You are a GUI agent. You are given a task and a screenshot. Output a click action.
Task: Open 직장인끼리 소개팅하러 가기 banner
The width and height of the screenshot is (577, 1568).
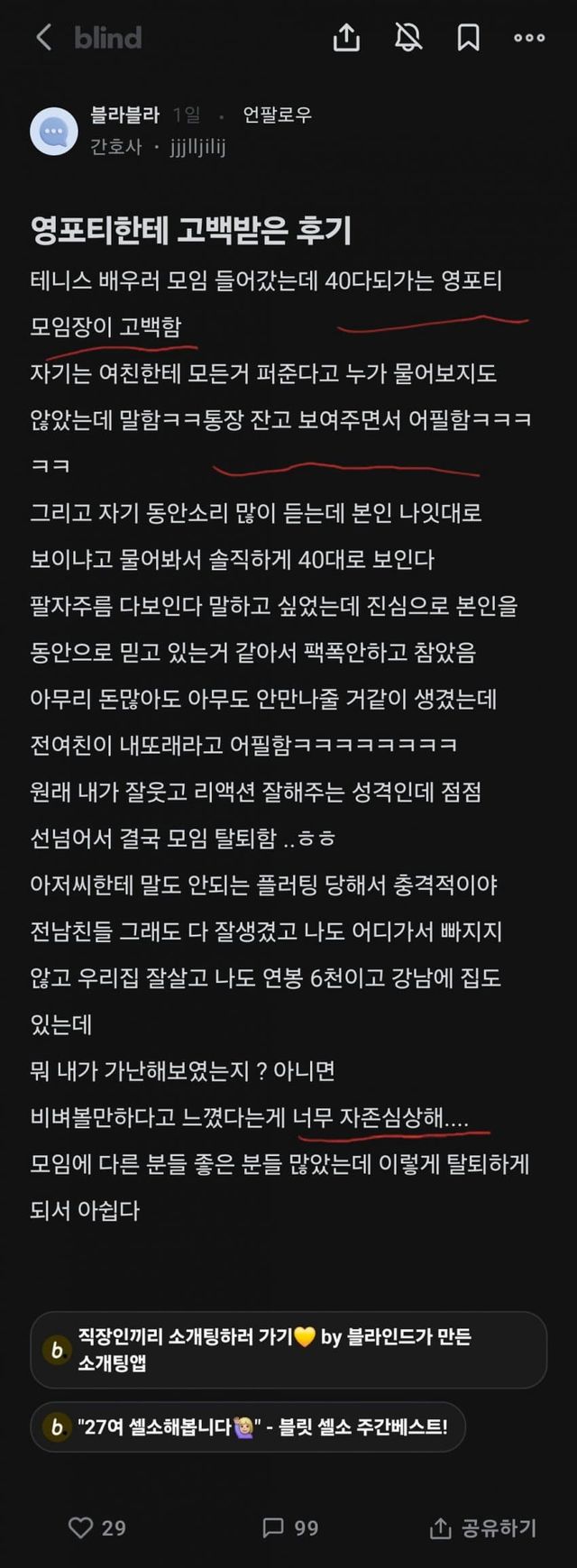(288, 1350)
